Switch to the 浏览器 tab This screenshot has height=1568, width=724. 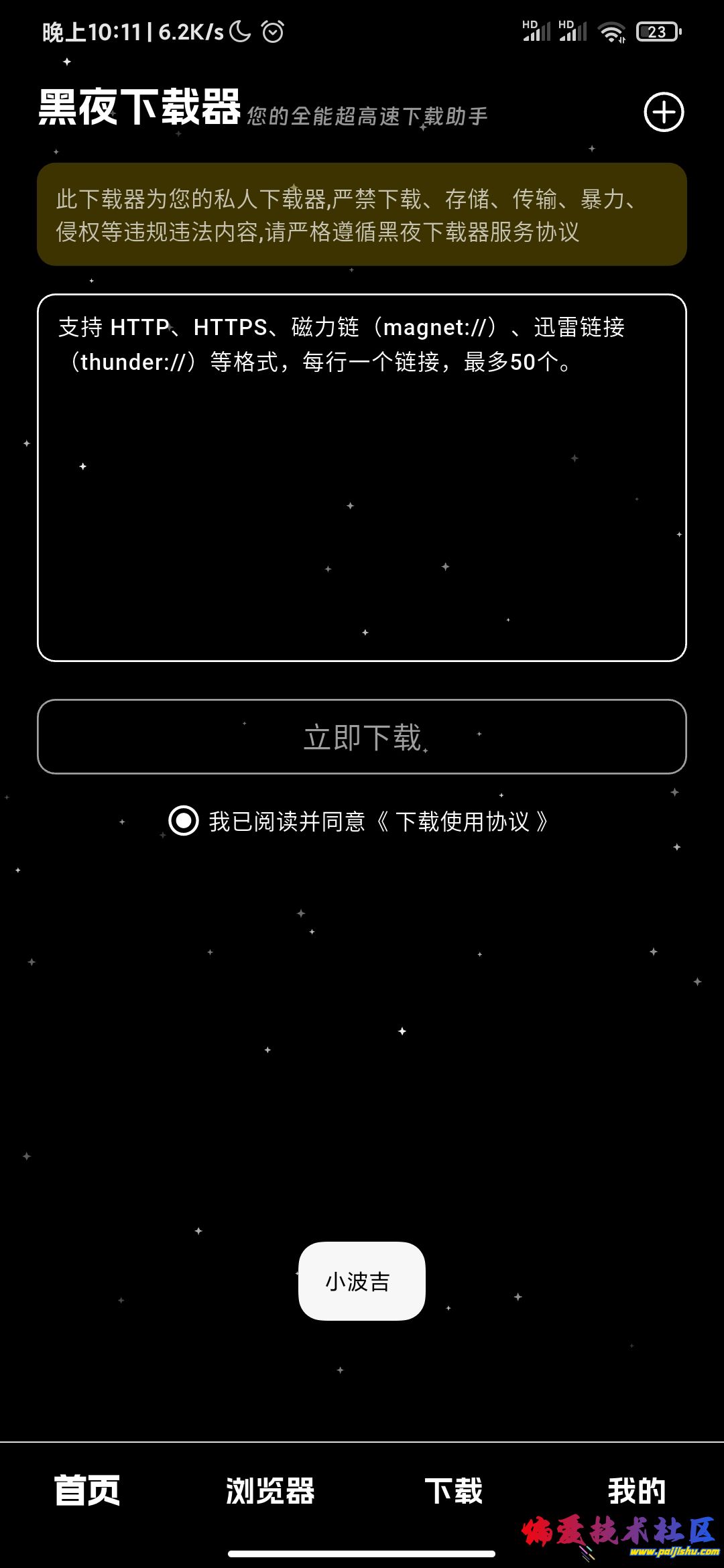pos(270,1491)
